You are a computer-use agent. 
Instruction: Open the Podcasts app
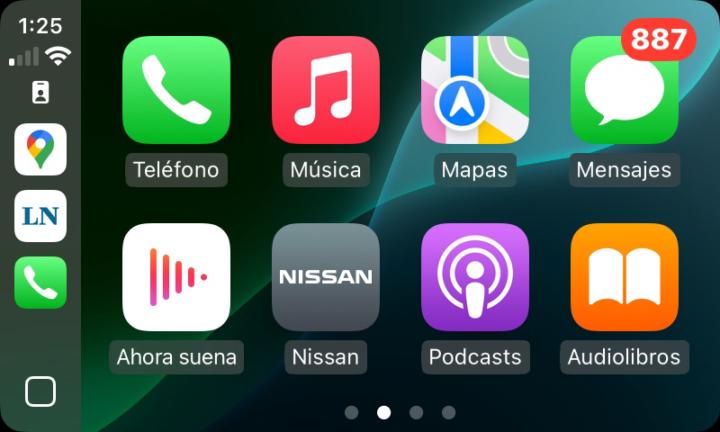(x=474, y=277)
